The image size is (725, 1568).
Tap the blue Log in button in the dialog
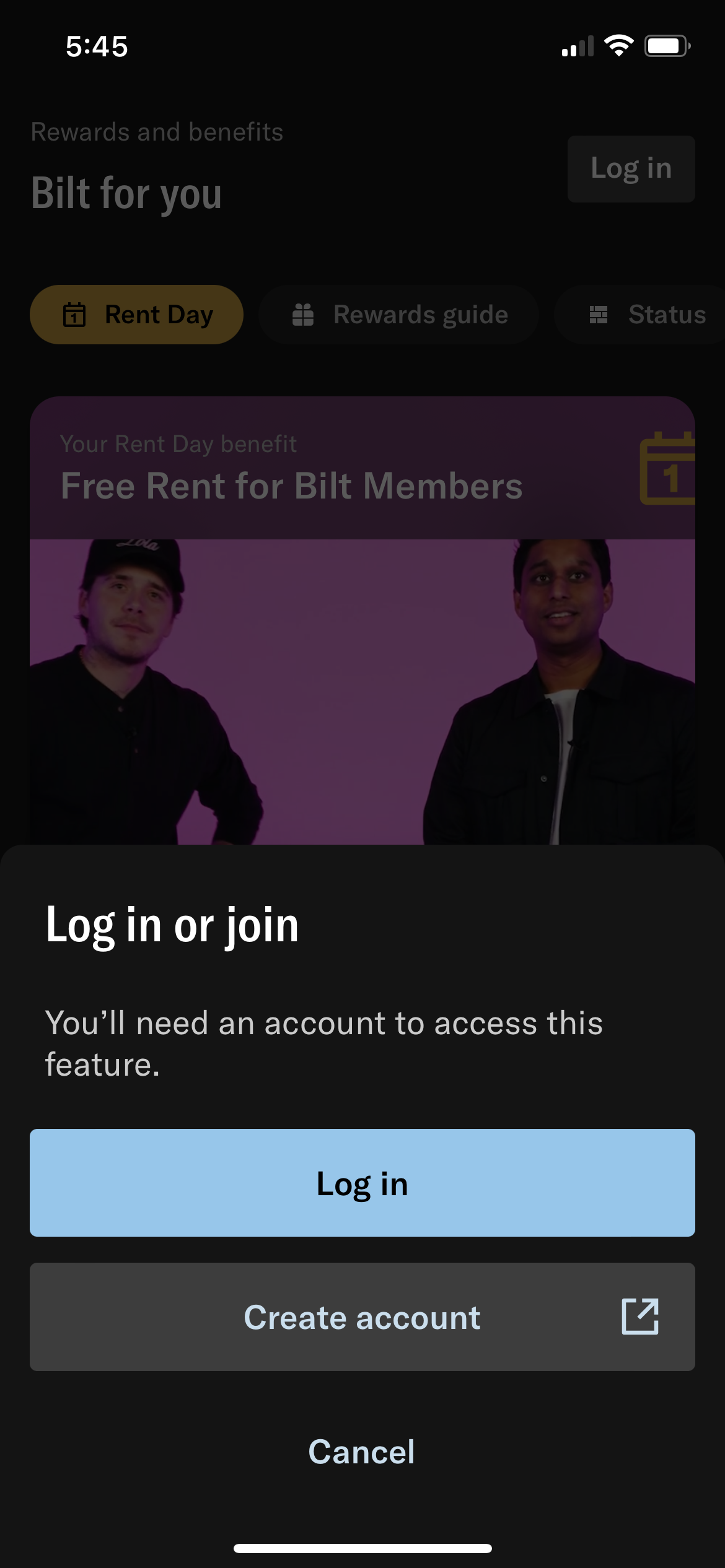pos(362,1183)
